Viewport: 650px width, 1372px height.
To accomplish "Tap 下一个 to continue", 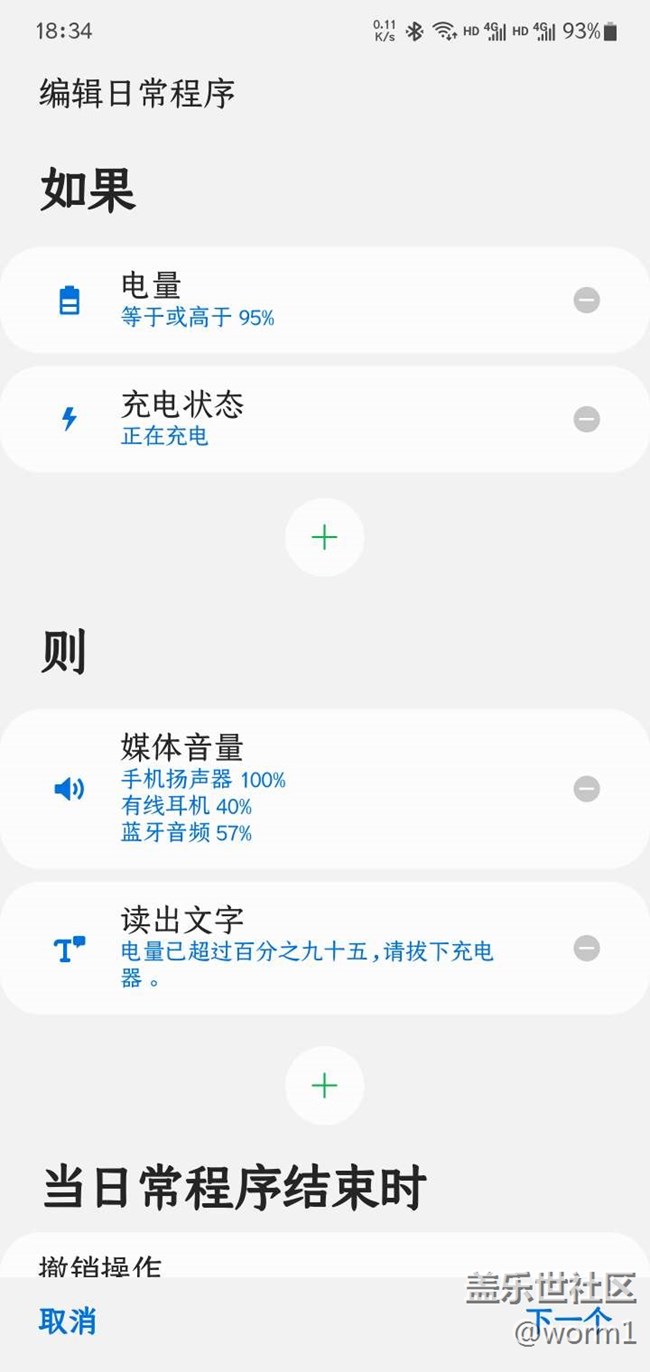I will (x=569, y=1320).
